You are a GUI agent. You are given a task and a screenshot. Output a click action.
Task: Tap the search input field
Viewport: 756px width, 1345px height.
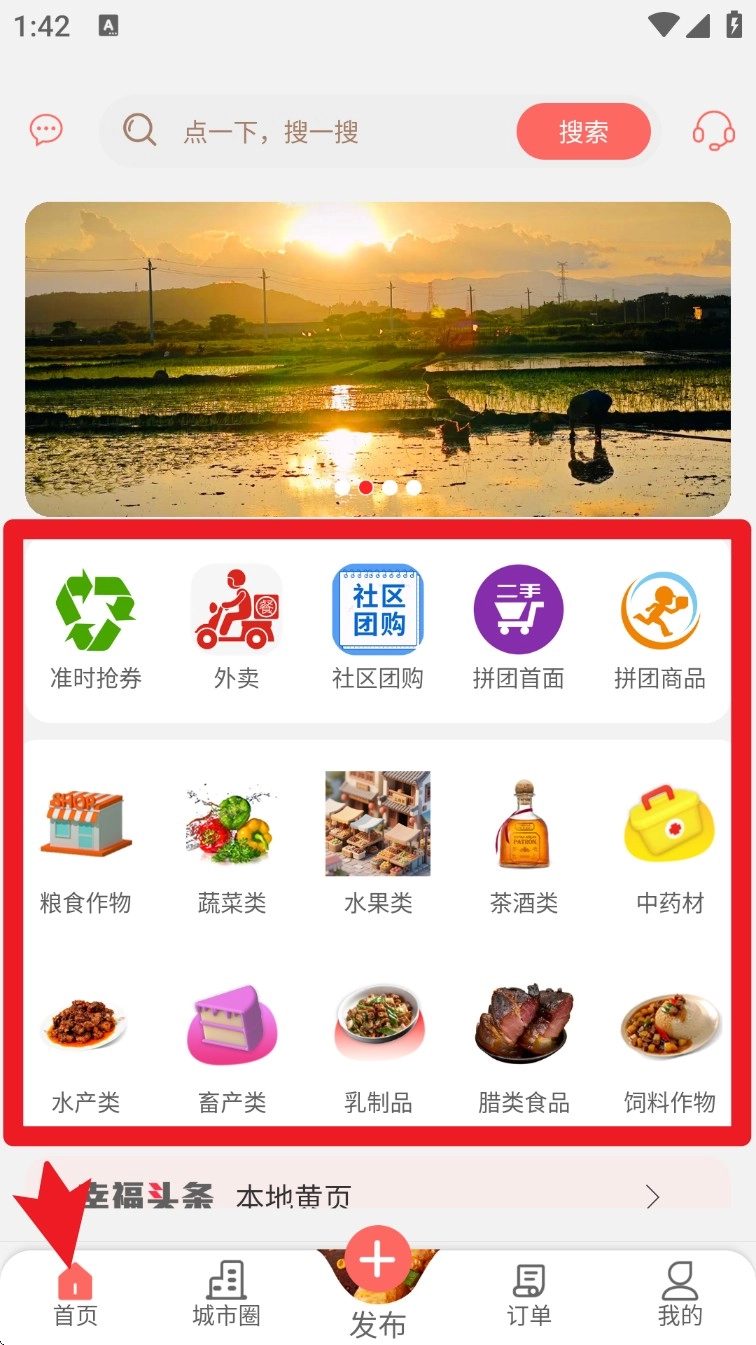tap(320, 132)
